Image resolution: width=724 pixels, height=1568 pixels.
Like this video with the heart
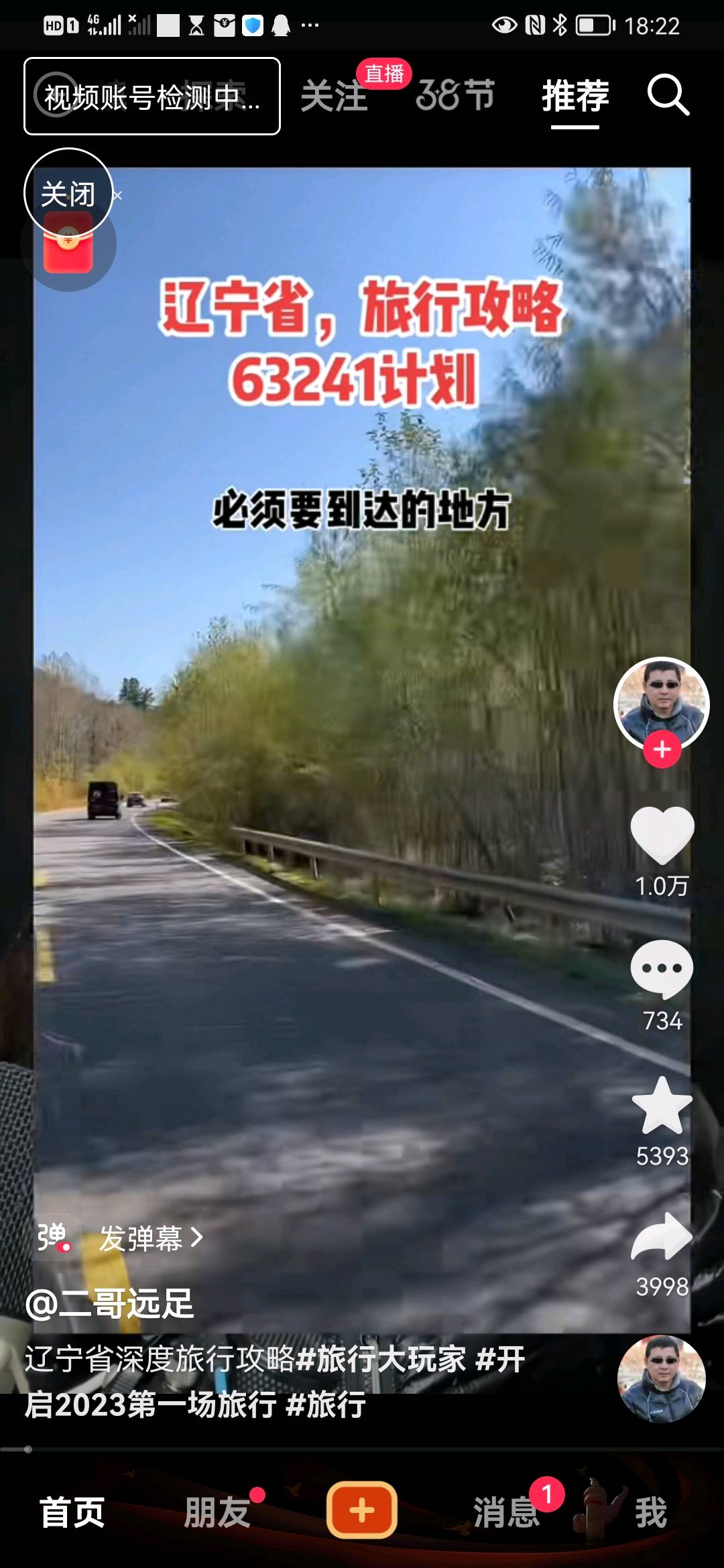[x=662, y=835]
